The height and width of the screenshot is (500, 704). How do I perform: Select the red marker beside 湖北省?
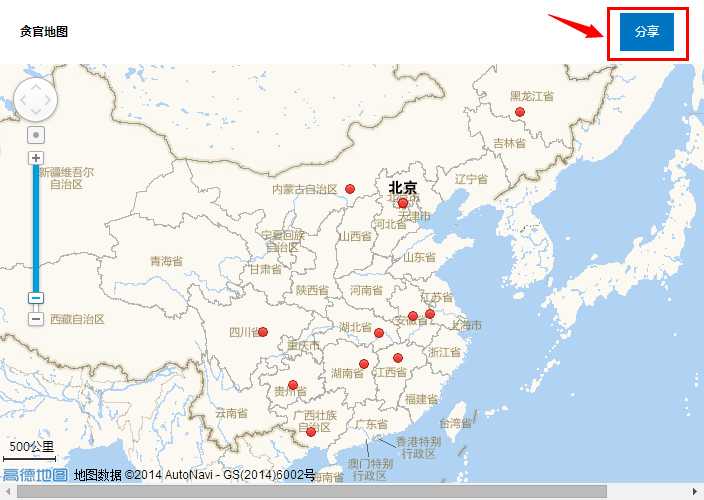coord(379,333)
